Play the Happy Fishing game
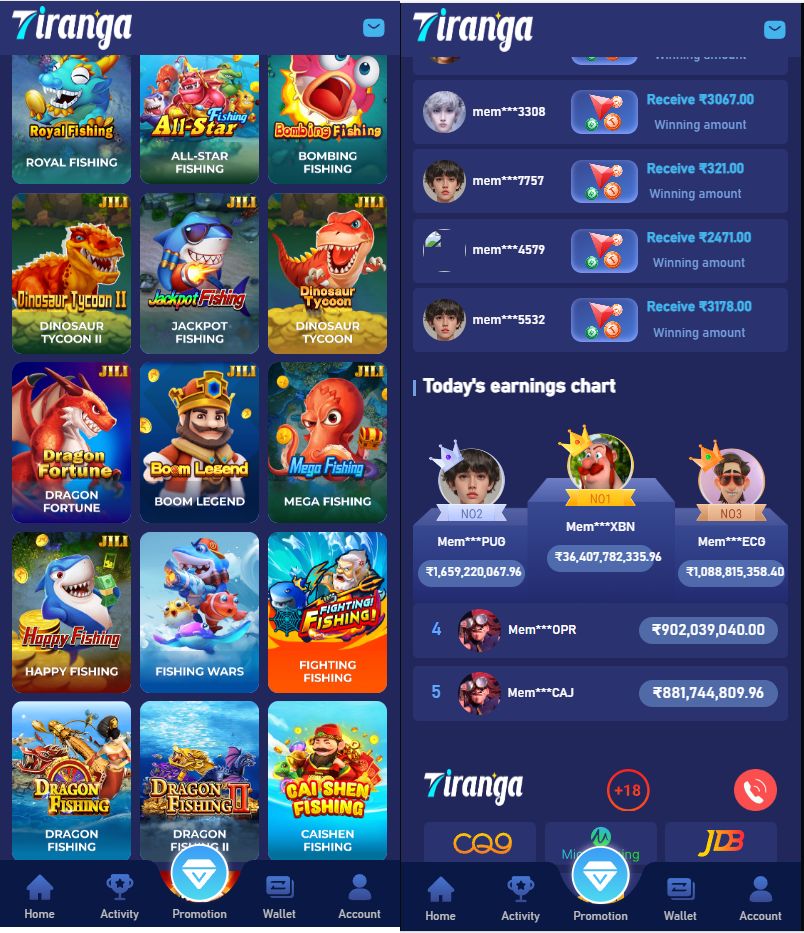The width and height of the screenshot is (804, 933). coord(71,611)
